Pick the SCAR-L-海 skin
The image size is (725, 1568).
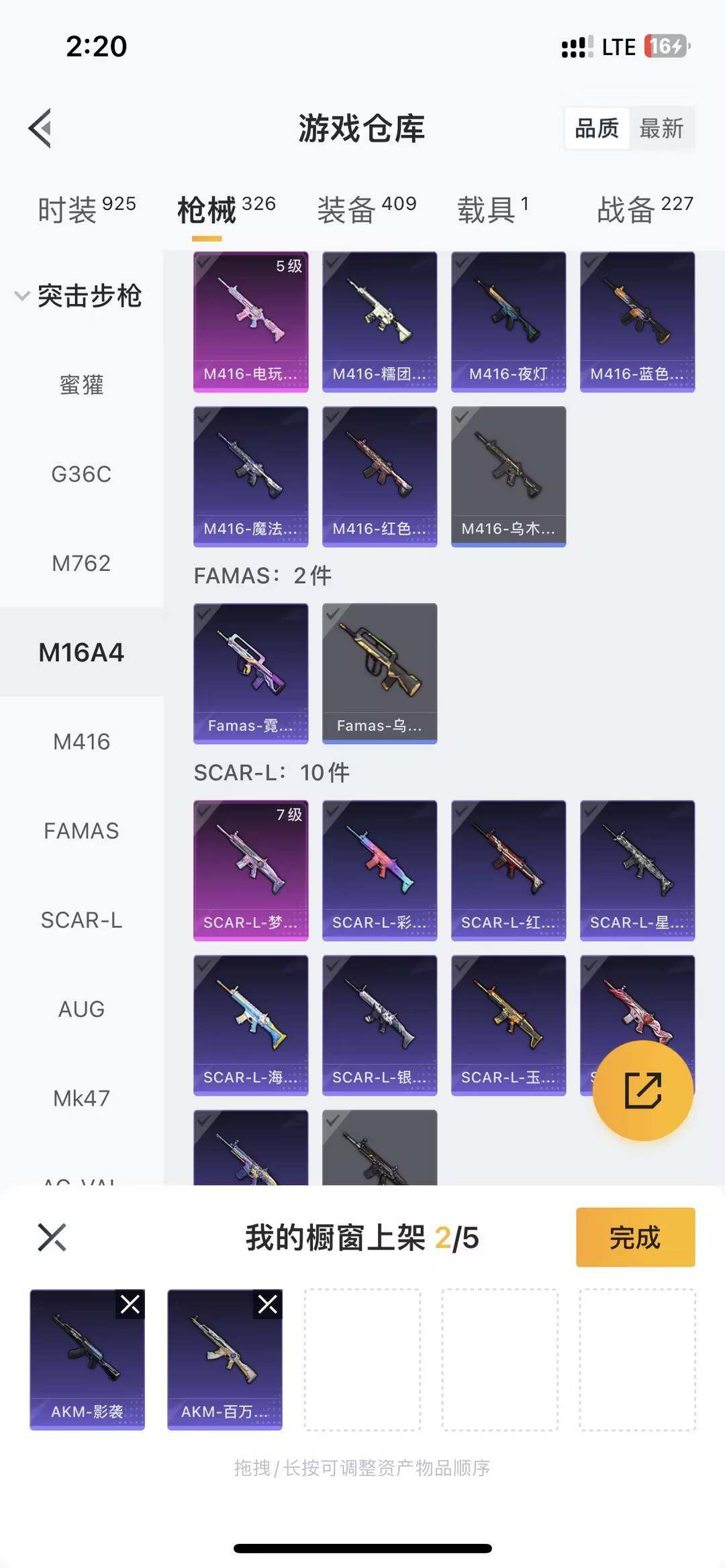[x=250, y=1025]
